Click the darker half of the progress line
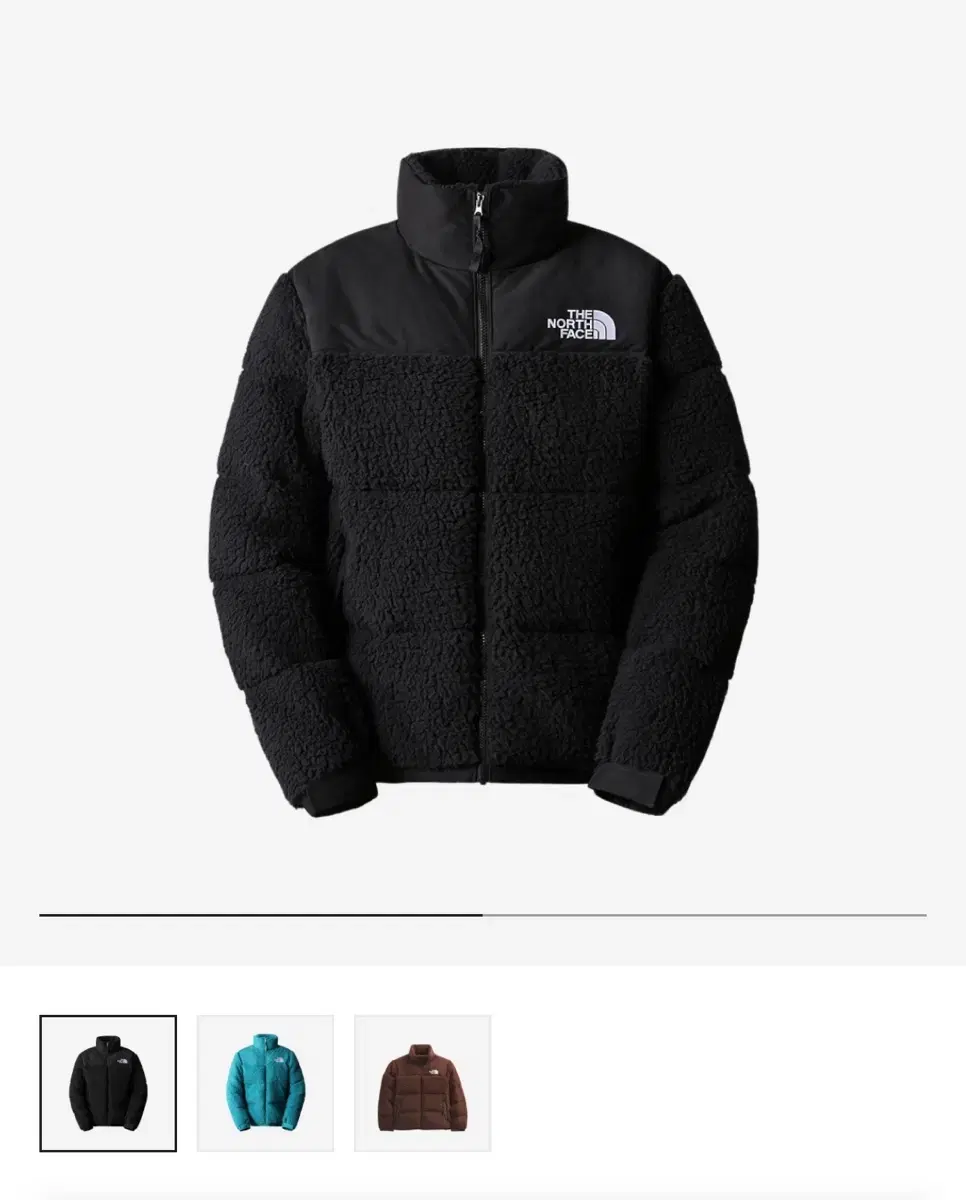 coord(260,913)
